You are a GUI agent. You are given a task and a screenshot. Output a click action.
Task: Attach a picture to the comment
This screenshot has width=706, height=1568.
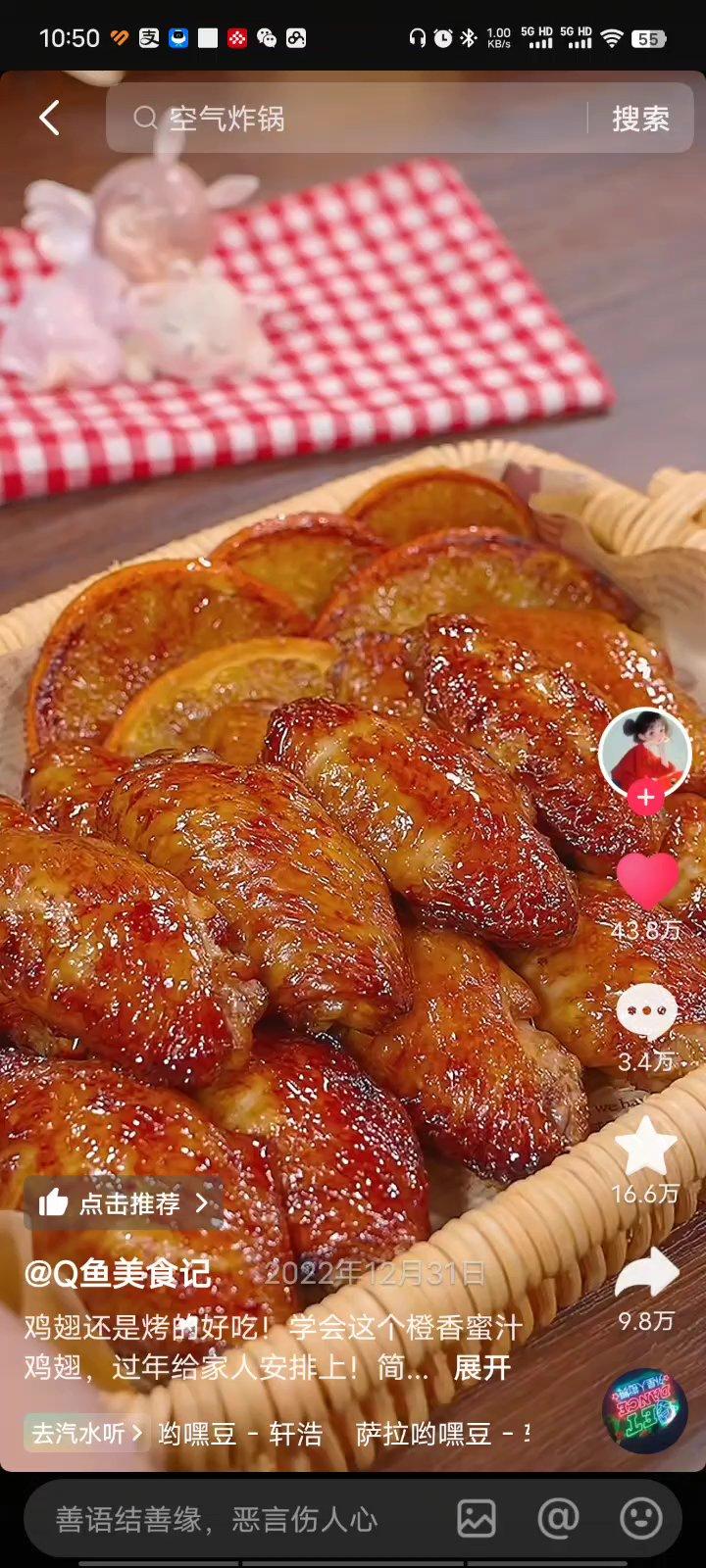[x=477, y=1519]
